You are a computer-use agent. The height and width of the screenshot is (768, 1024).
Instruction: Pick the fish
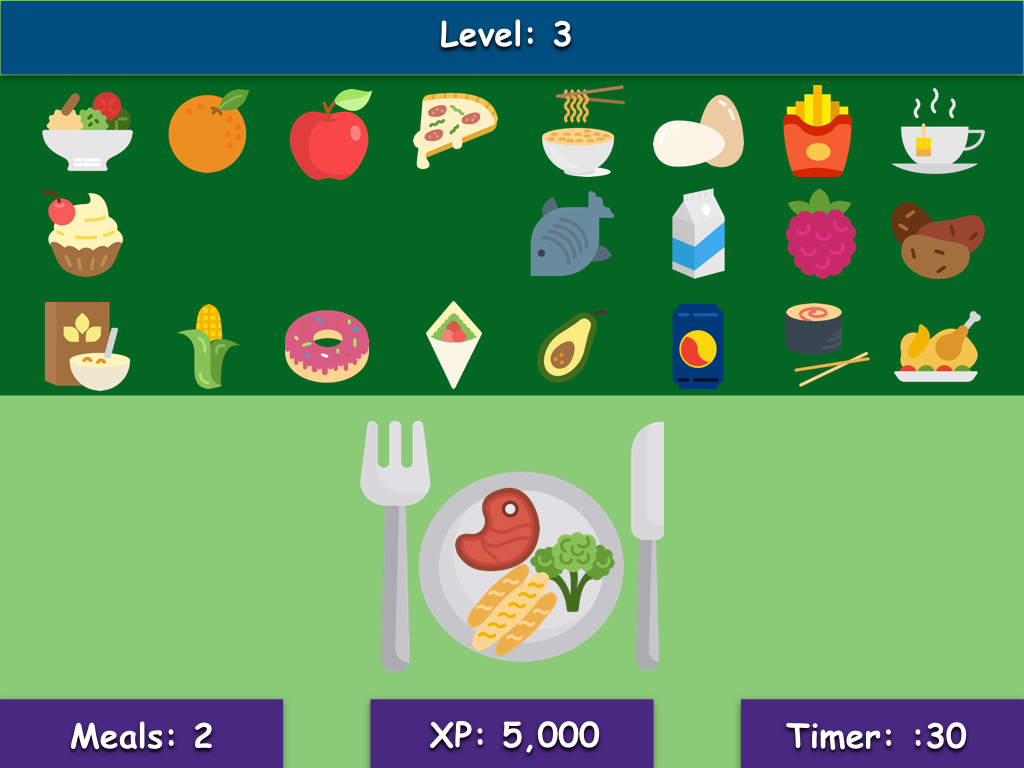click(x=568, y=238)
